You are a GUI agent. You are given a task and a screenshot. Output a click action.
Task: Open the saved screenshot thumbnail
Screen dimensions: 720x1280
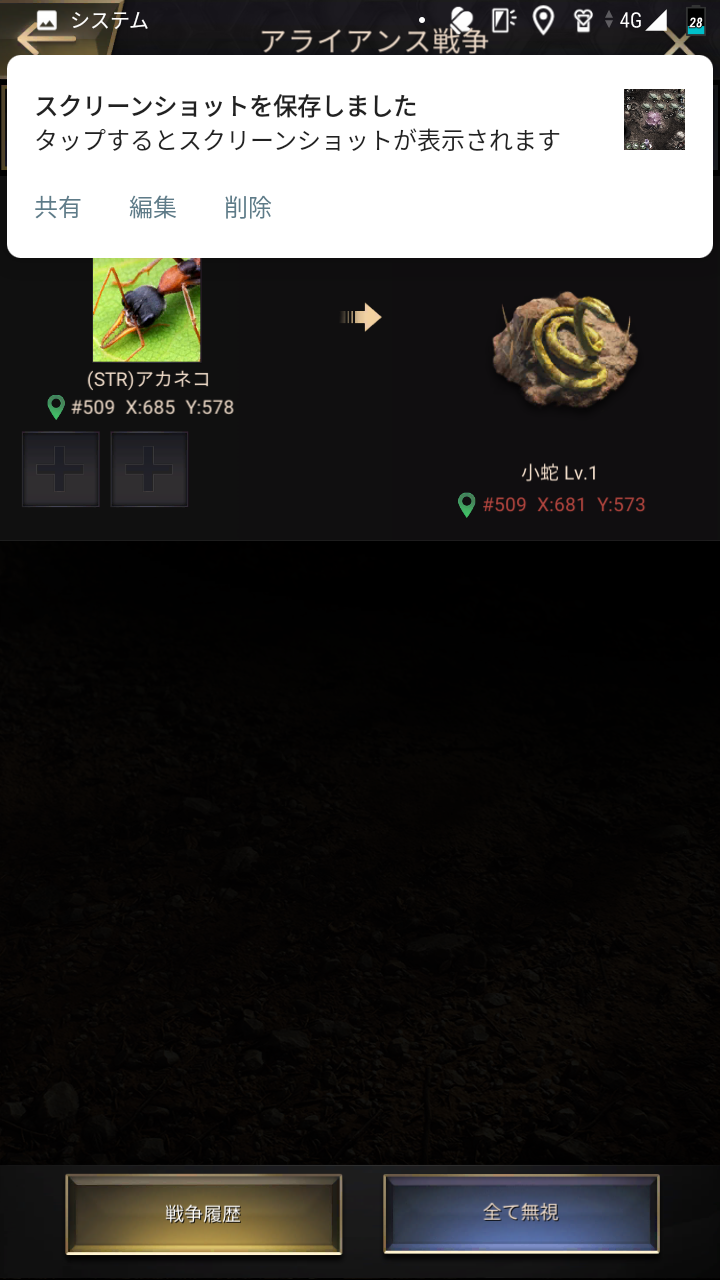pyautogui.click(x=654, y=120)
